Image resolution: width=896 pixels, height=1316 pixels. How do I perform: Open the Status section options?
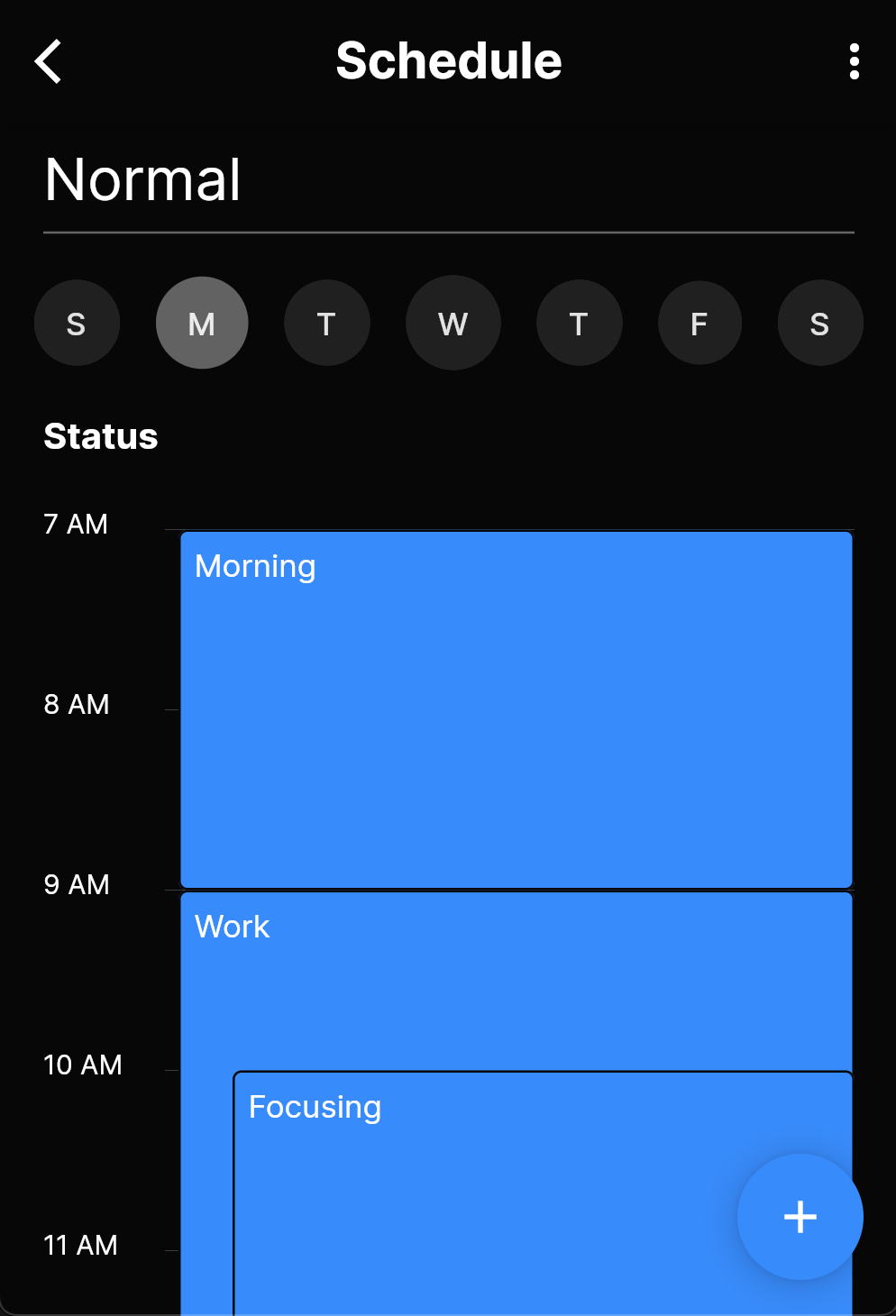coord(100,436)
